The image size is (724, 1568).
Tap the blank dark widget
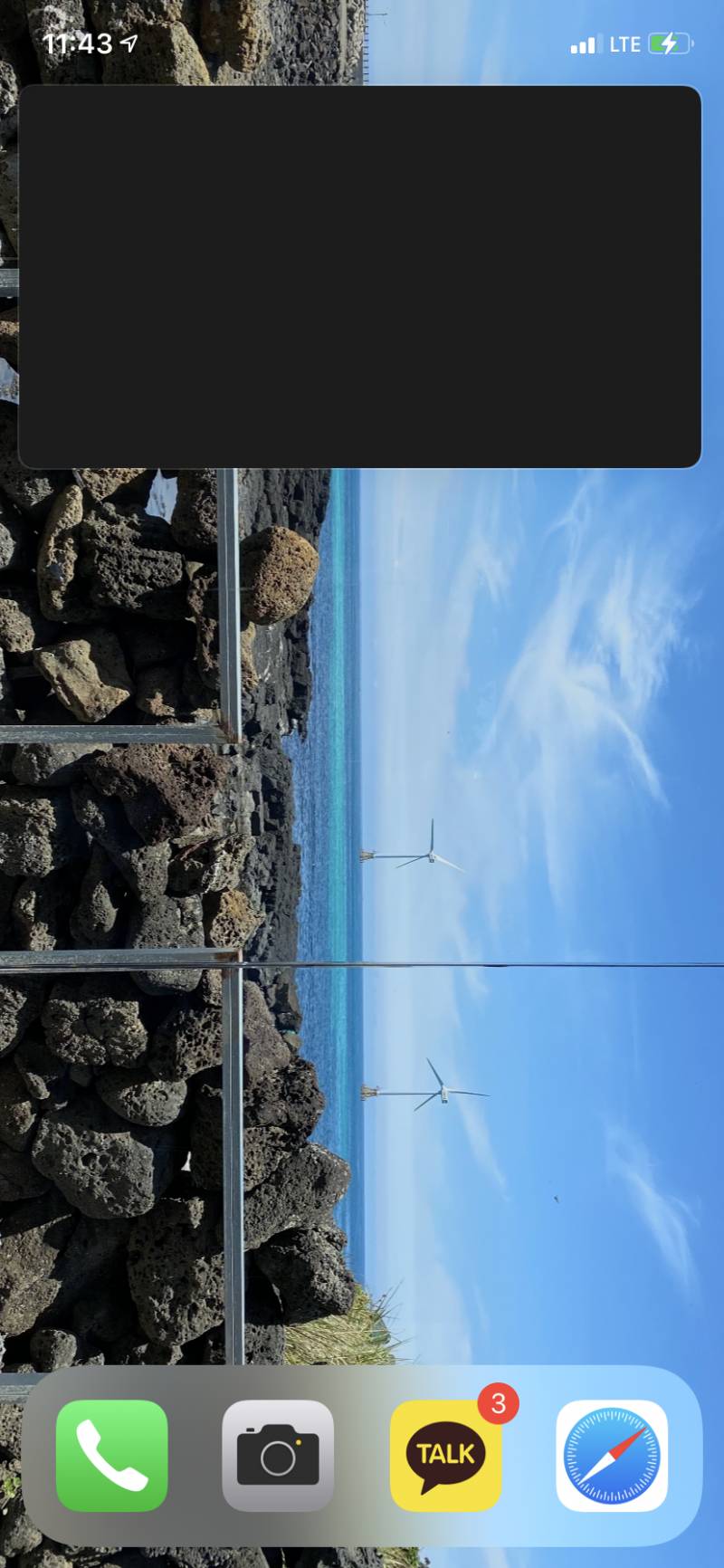tap(359, 277)
